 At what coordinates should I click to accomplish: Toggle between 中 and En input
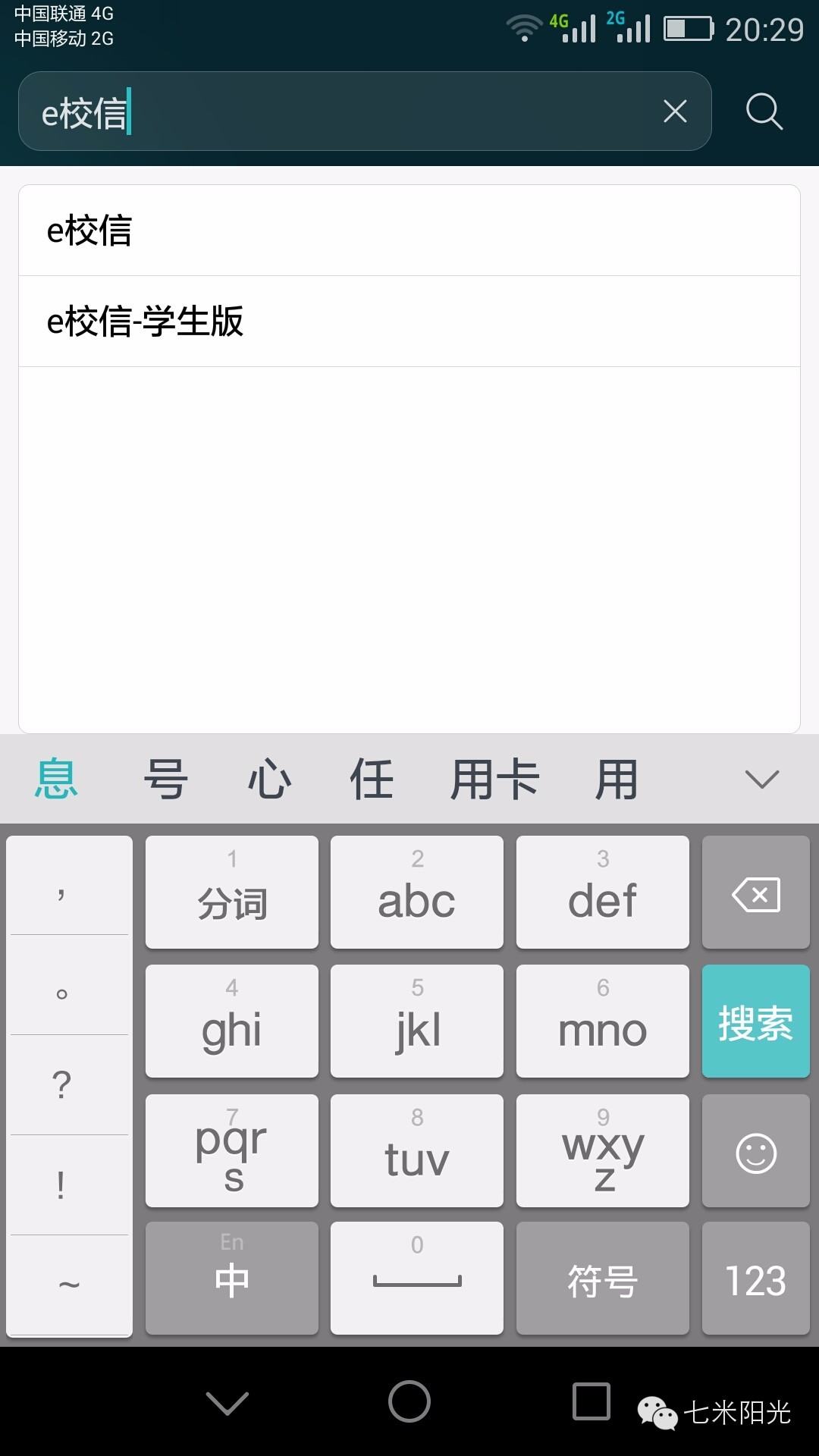point(231,1279)
